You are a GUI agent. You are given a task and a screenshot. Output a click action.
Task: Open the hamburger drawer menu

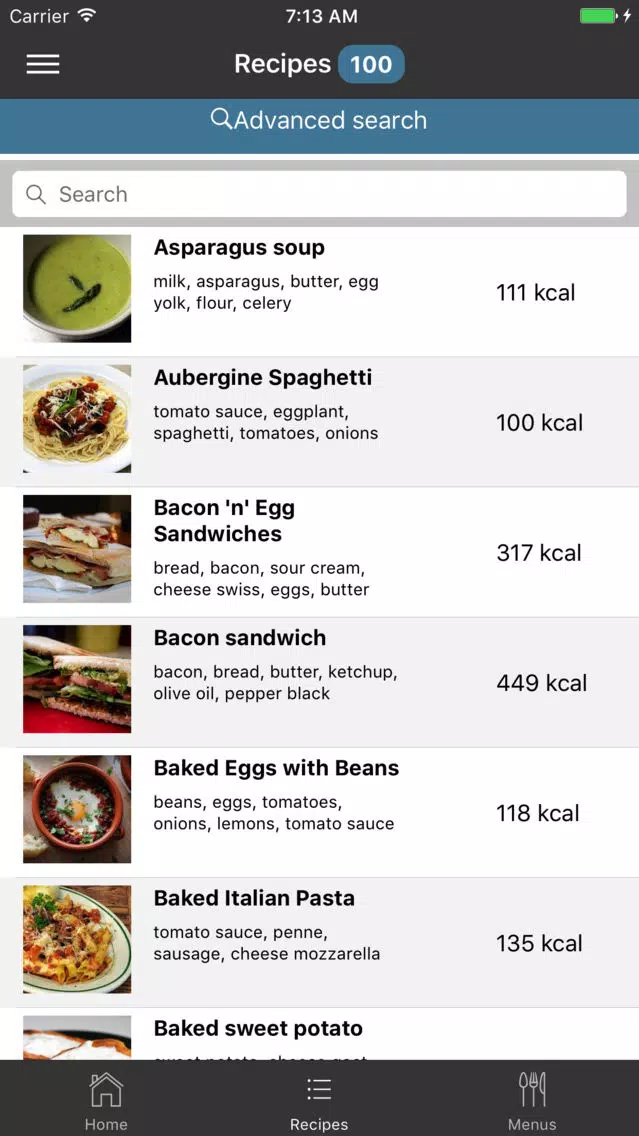(x=43, y=64)
